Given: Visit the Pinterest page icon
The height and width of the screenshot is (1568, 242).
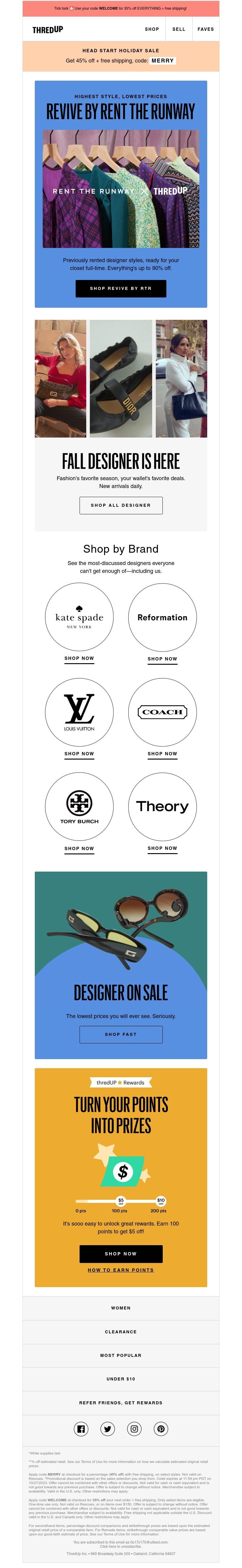Looking at the screenshot, I should click(161, 1428).
